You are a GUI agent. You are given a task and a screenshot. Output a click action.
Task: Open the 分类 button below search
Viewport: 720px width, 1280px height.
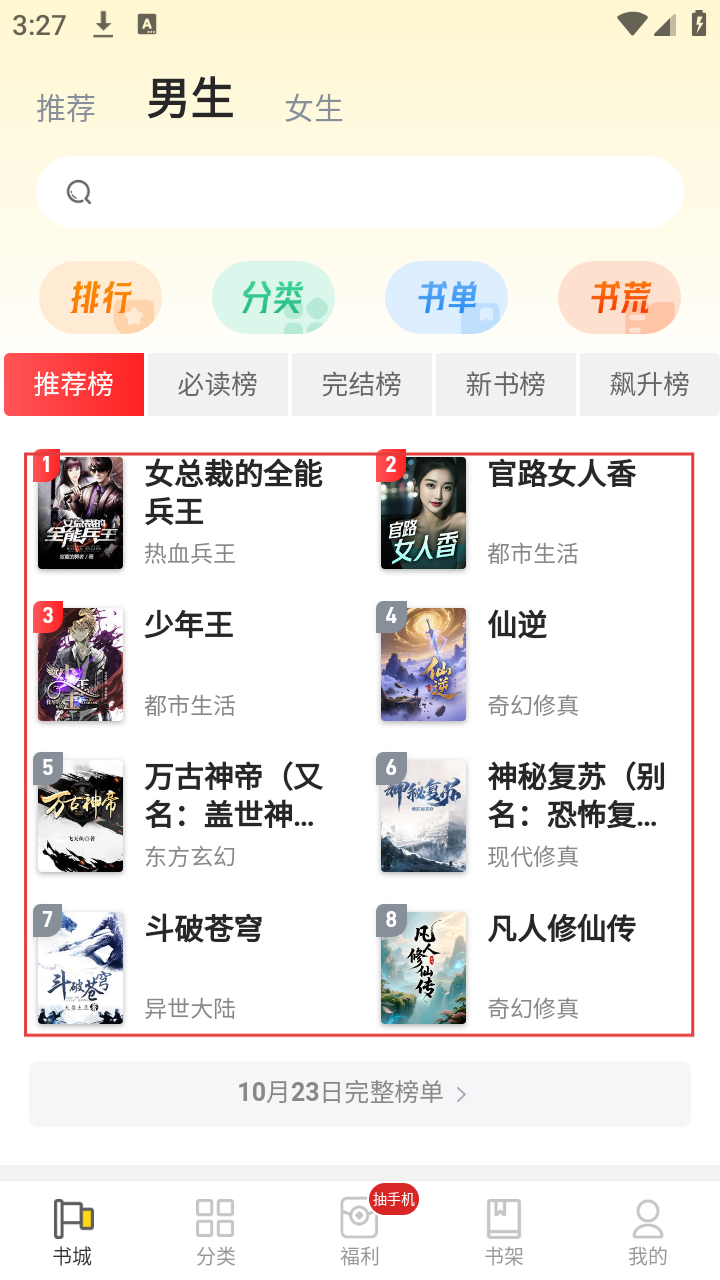(x=273, y=297)
